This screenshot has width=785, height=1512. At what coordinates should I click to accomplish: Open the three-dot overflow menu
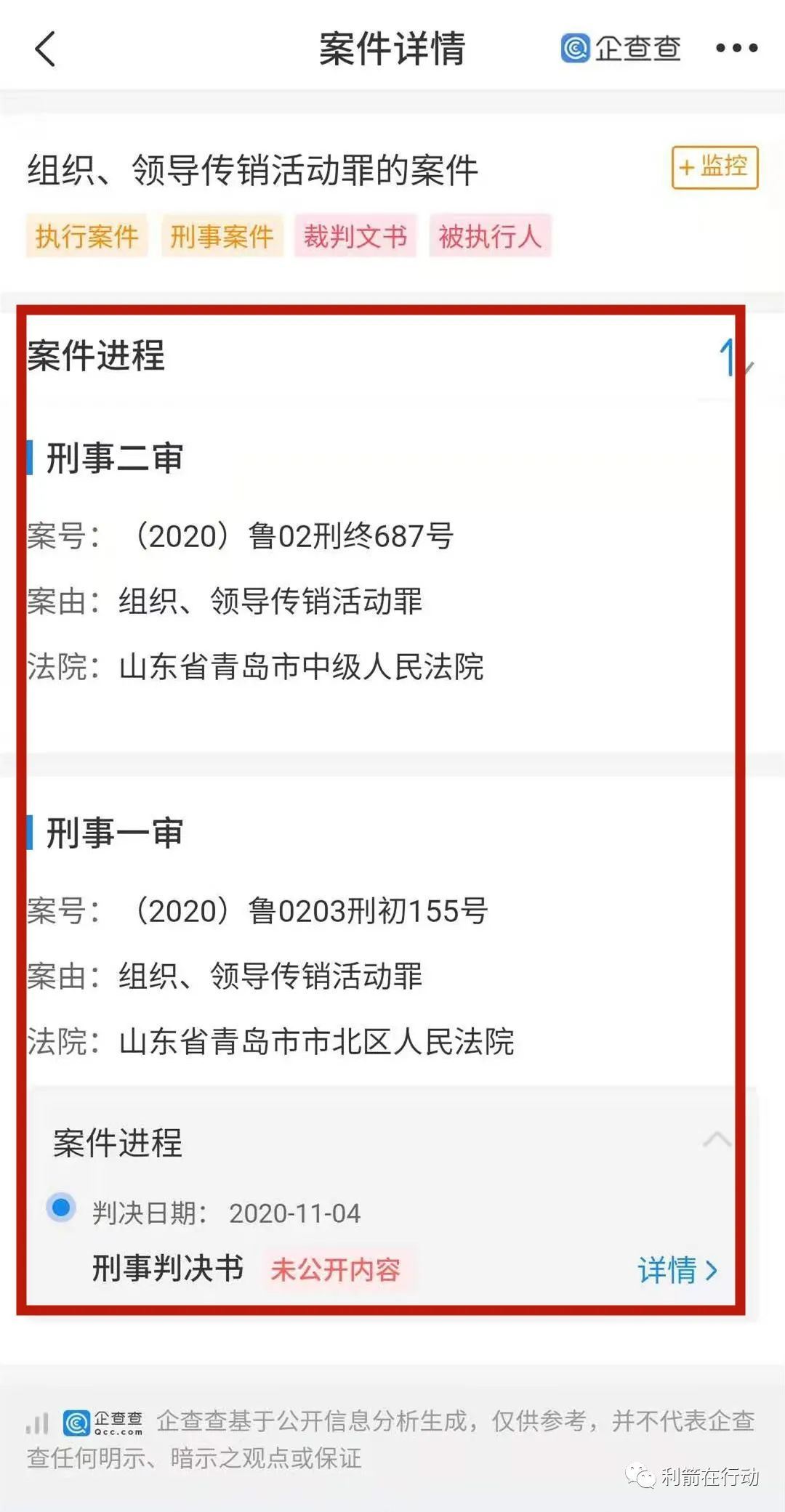[736, 49]
